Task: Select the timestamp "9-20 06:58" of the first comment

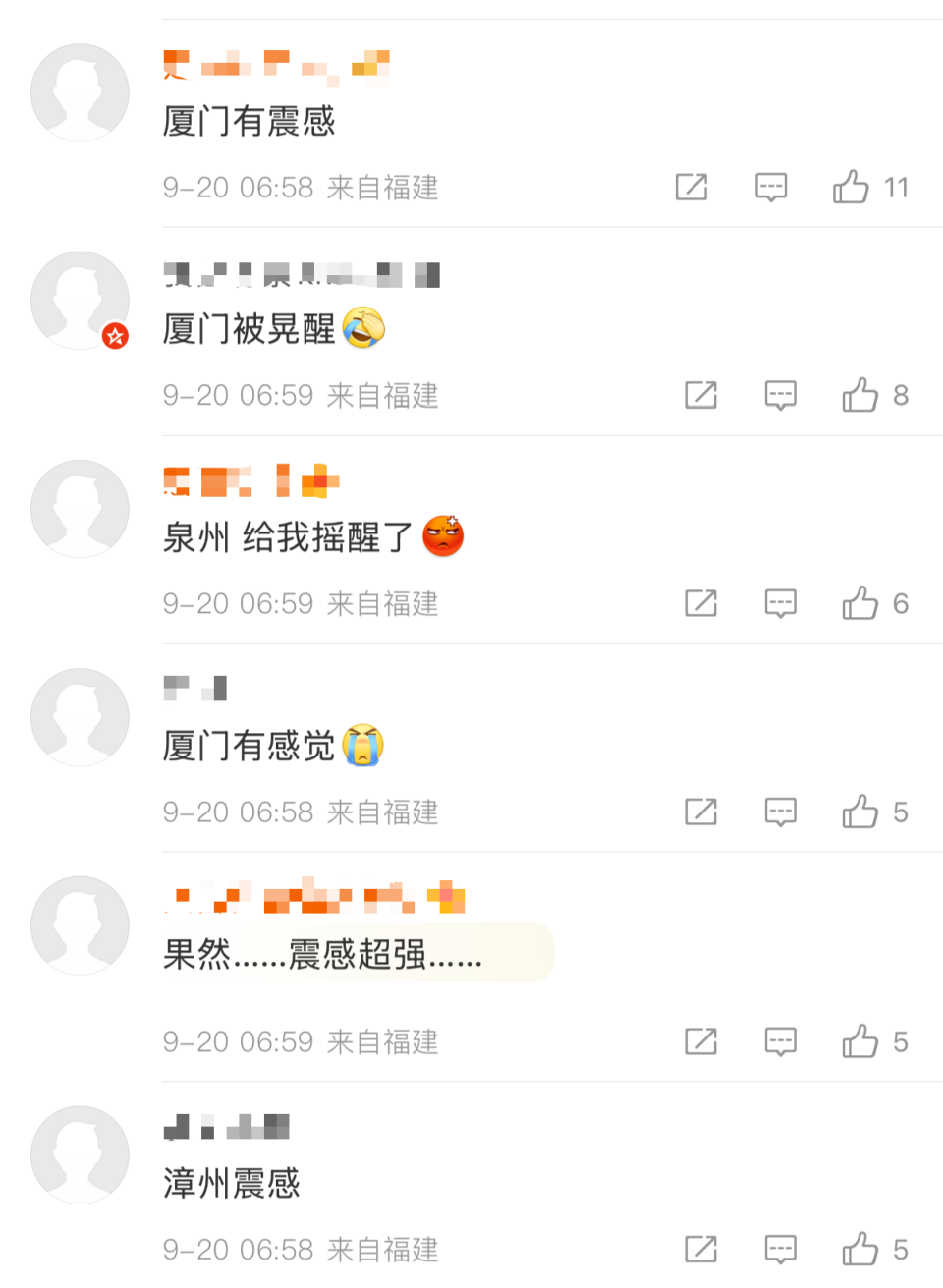Action: tap(239, 189)
